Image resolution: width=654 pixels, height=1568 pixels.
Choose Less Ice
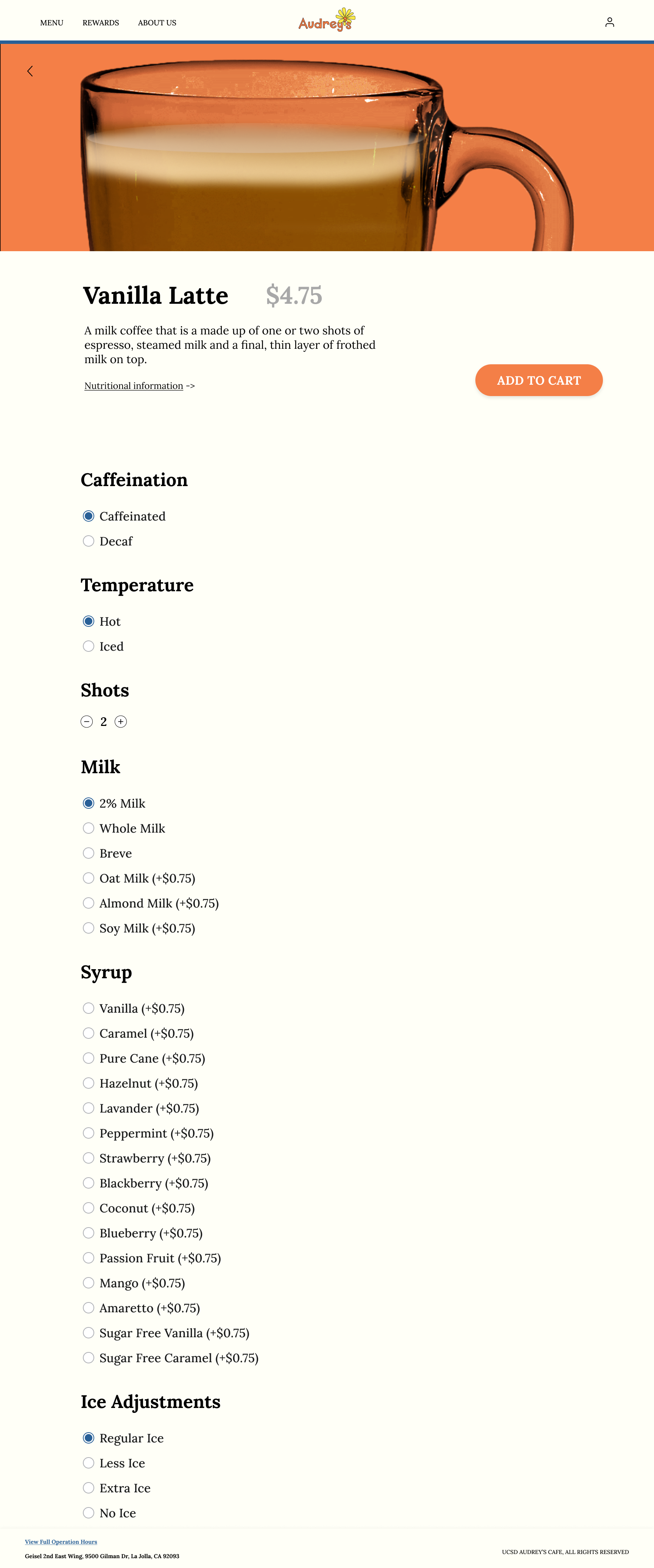(x=89, y=1463)
